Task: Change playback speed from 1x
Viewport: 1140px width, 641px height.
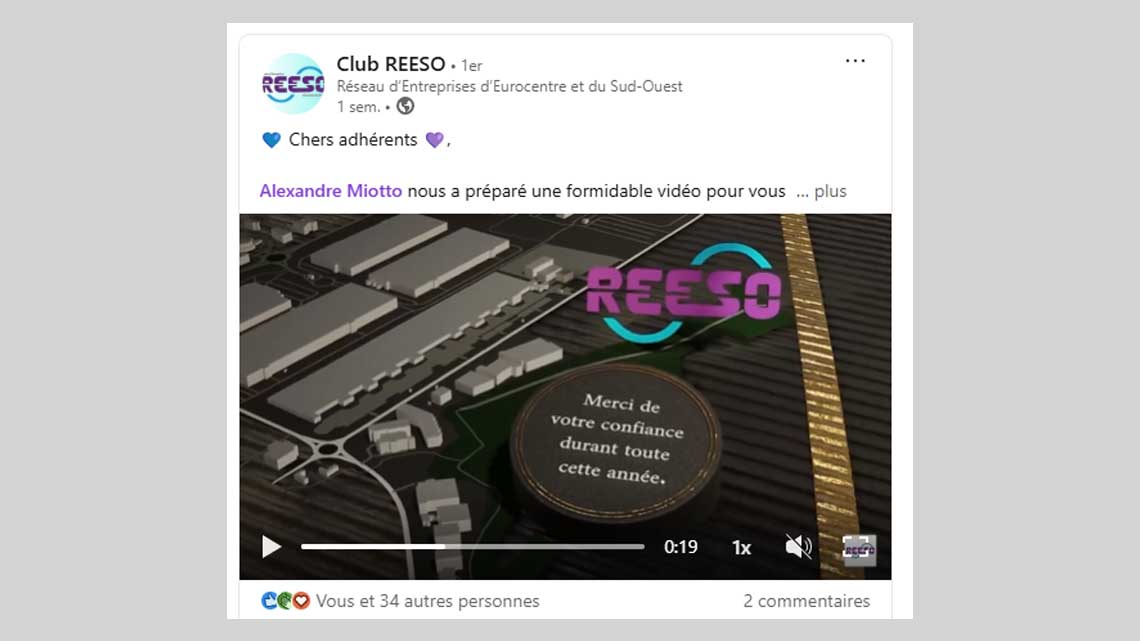Action: tap(741, 547)
